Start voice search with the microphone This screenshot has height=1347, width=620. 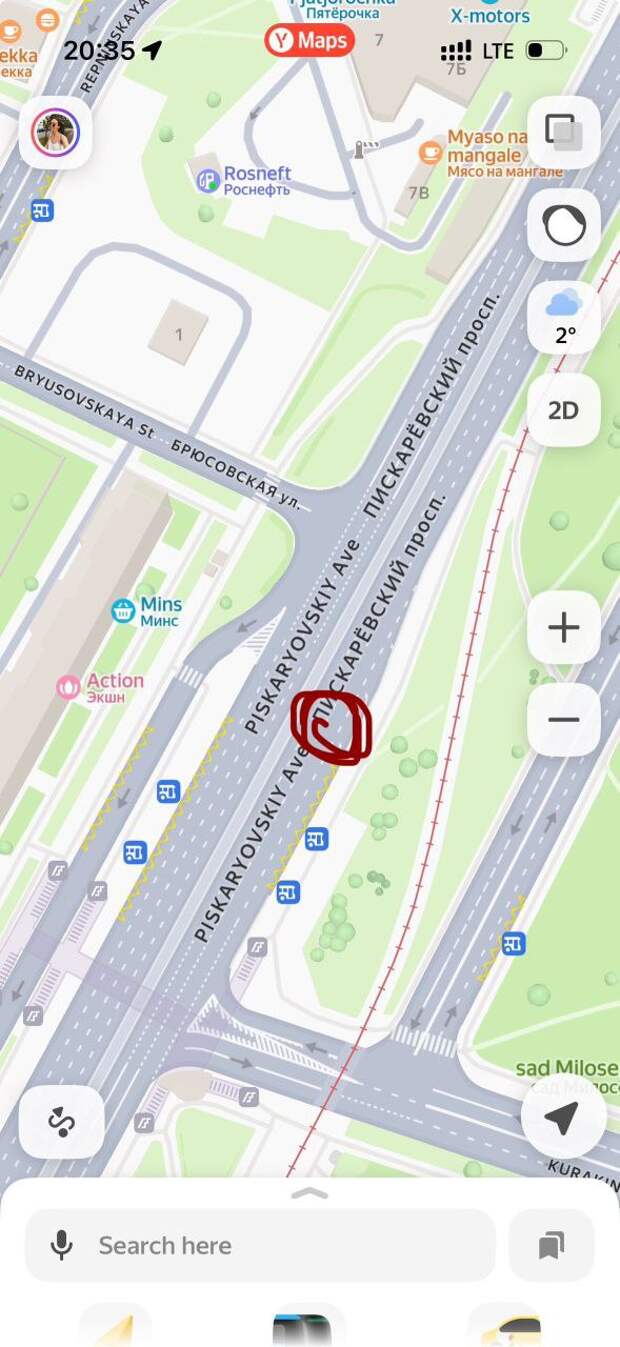[62, 1245]
